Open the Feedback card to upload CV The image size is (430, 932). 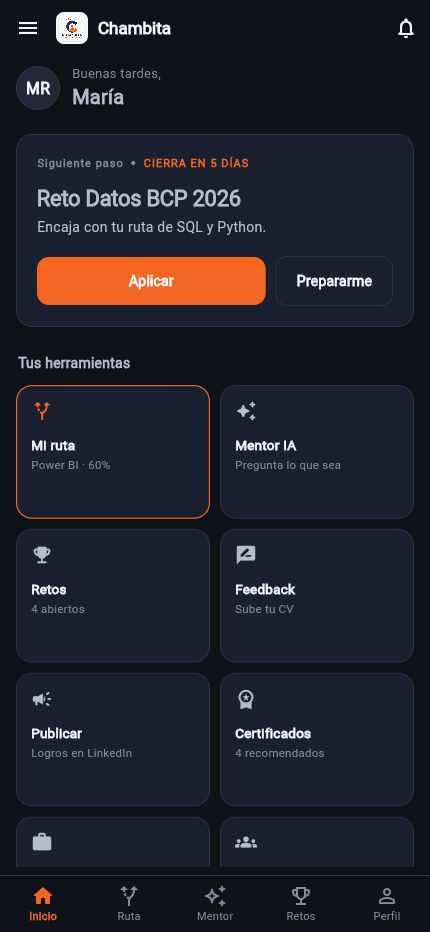317,596
